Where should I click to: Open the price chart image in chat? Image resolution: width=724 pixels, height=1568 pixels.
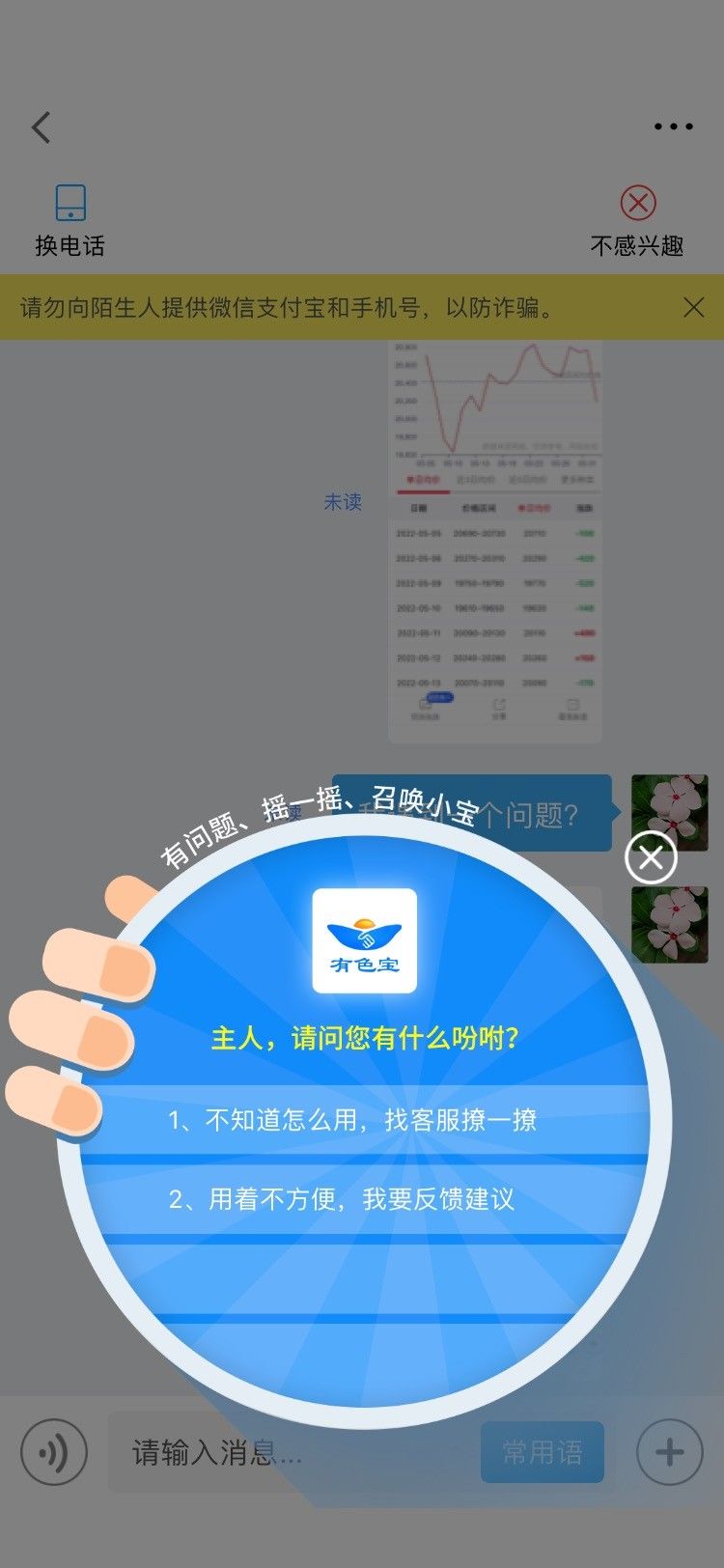coord(495,542)
